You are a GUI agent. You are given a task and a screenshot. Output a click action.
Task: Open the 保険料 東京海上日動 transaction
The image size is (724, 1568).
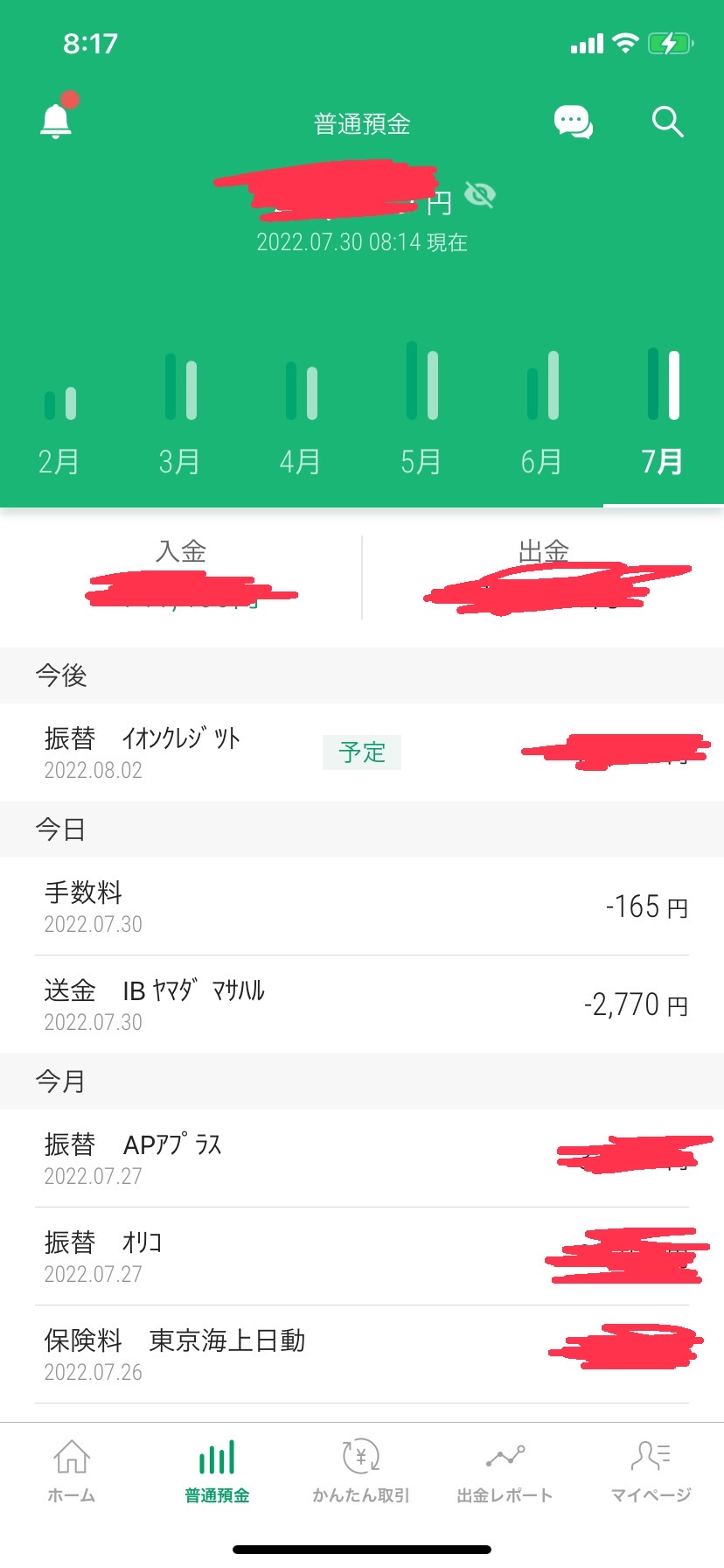[x=362, y=1354]
